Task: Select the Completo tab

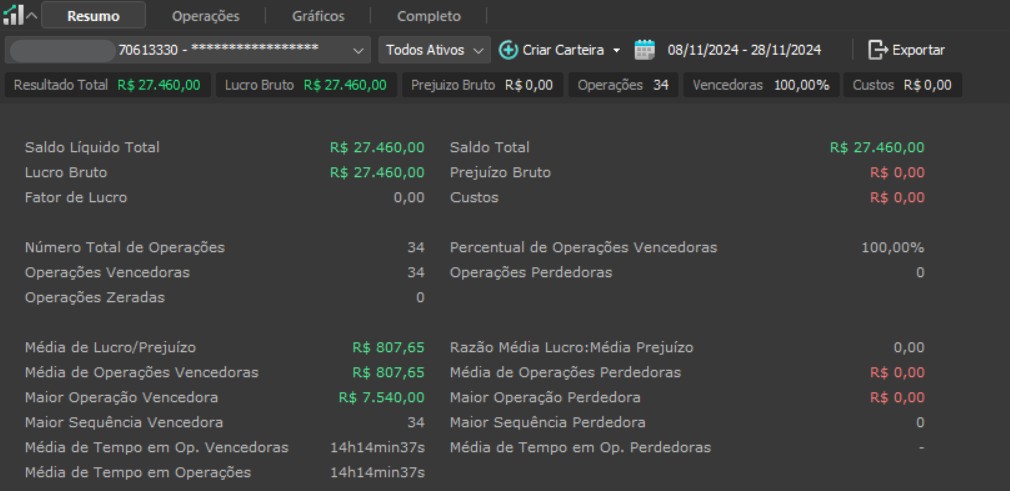Action: pos(428,16)
